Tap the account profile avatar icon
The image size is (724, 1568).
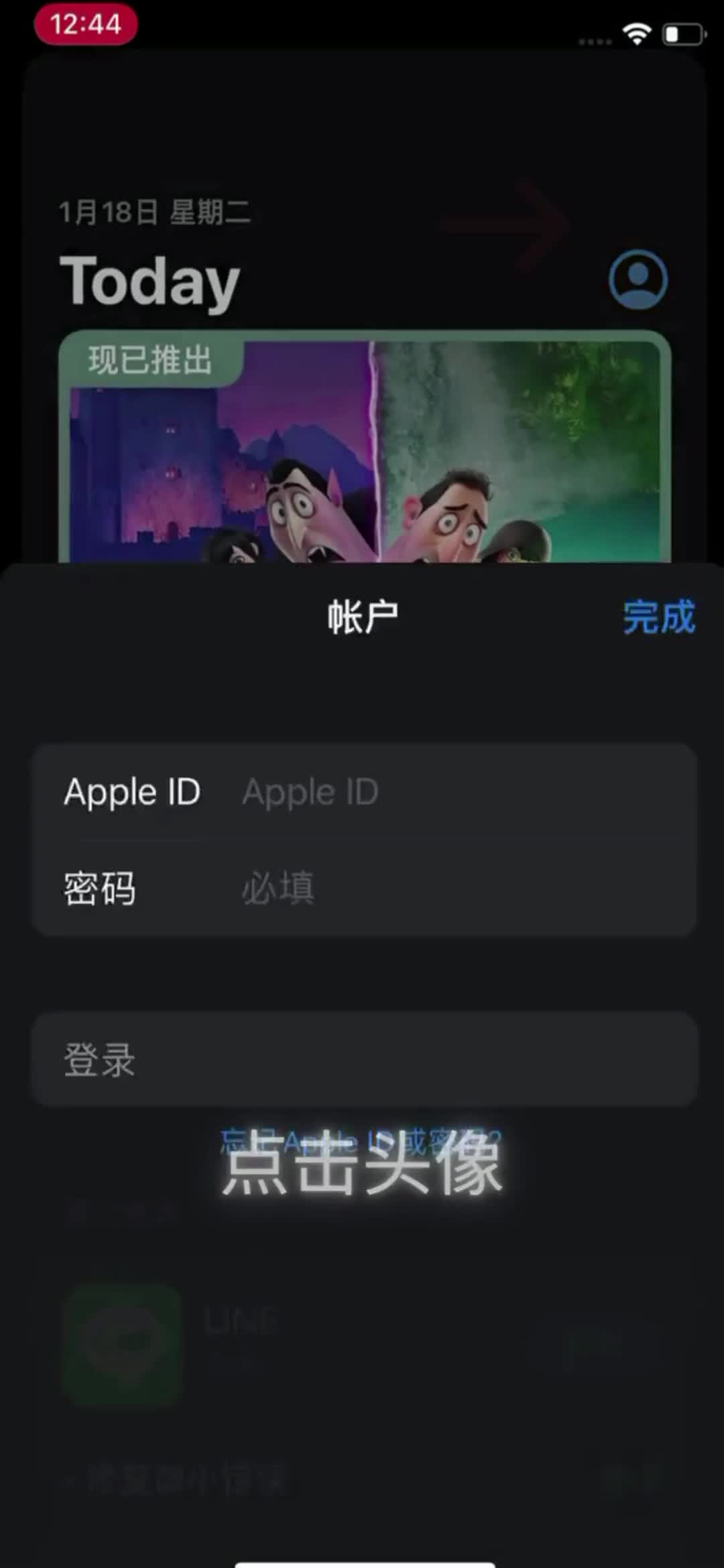pos(638,279)
